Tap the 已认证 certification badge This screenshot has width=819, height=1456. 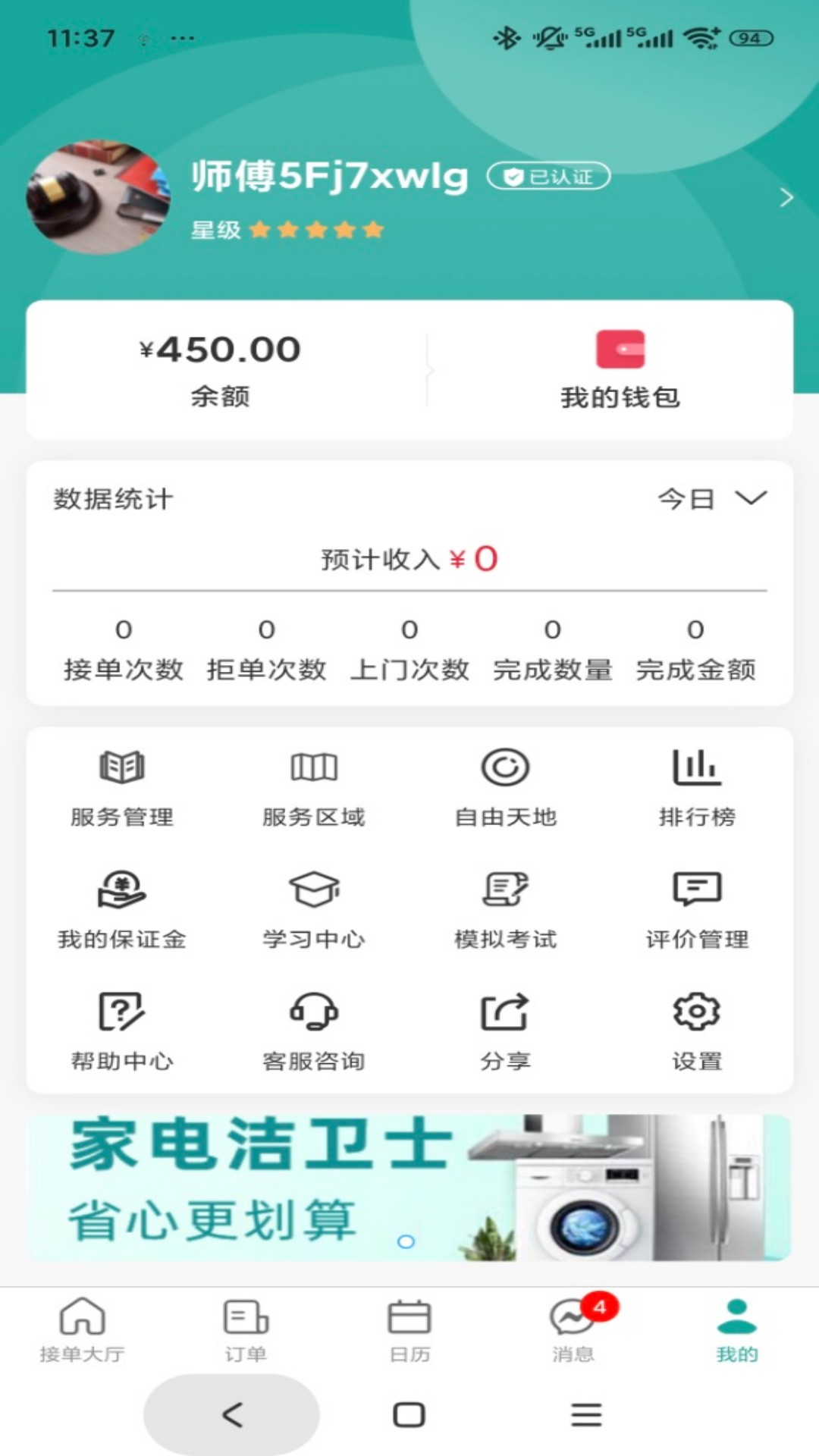pos(548,176)
